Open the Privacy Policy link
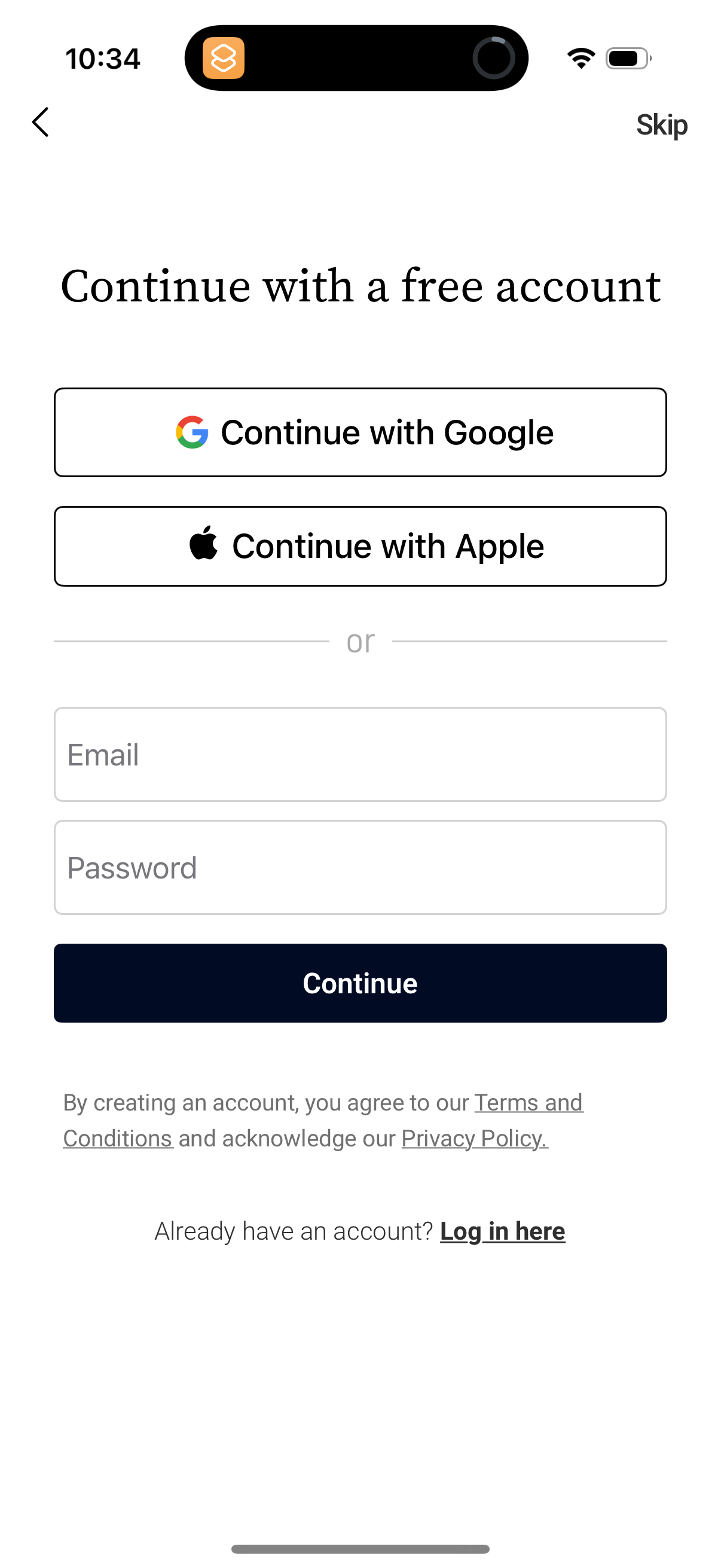 coord(473,1137)
